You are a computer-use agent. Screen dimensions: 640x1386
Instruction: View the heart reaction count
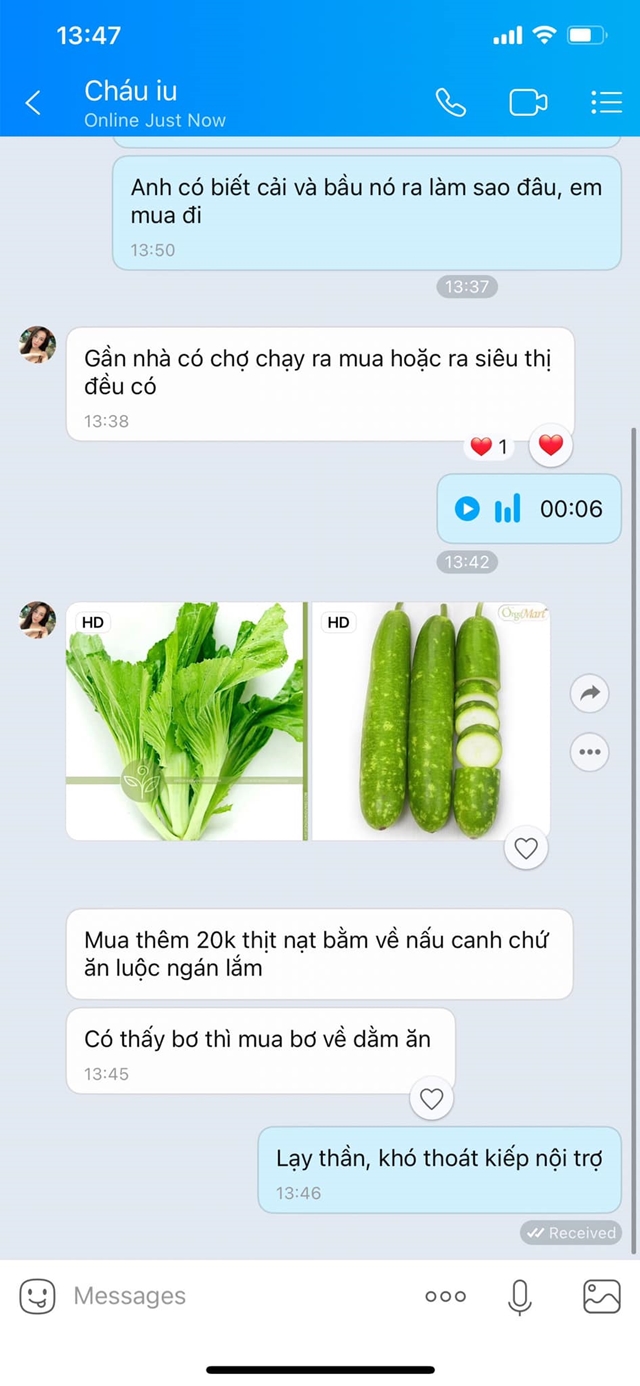pyautogui.click(x=490, y=447)
